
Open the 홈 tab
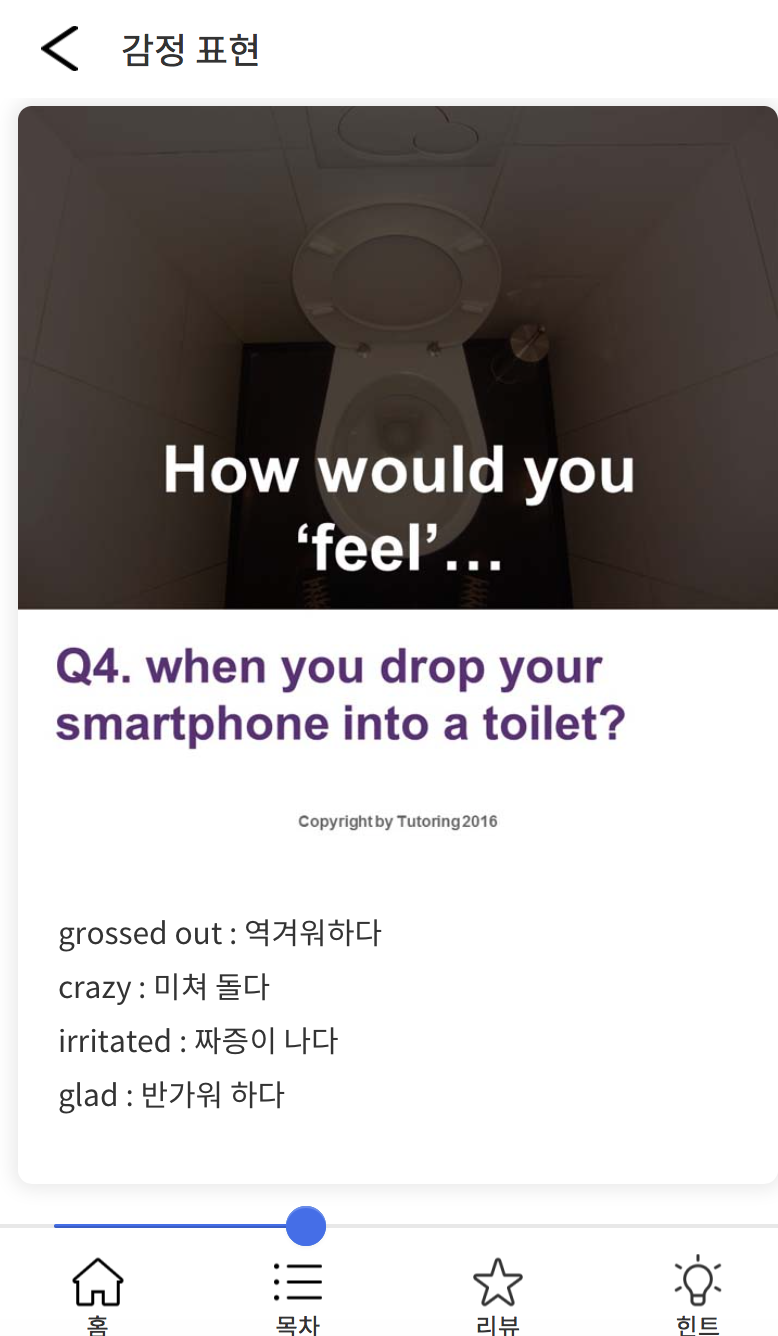point(98,1290)
